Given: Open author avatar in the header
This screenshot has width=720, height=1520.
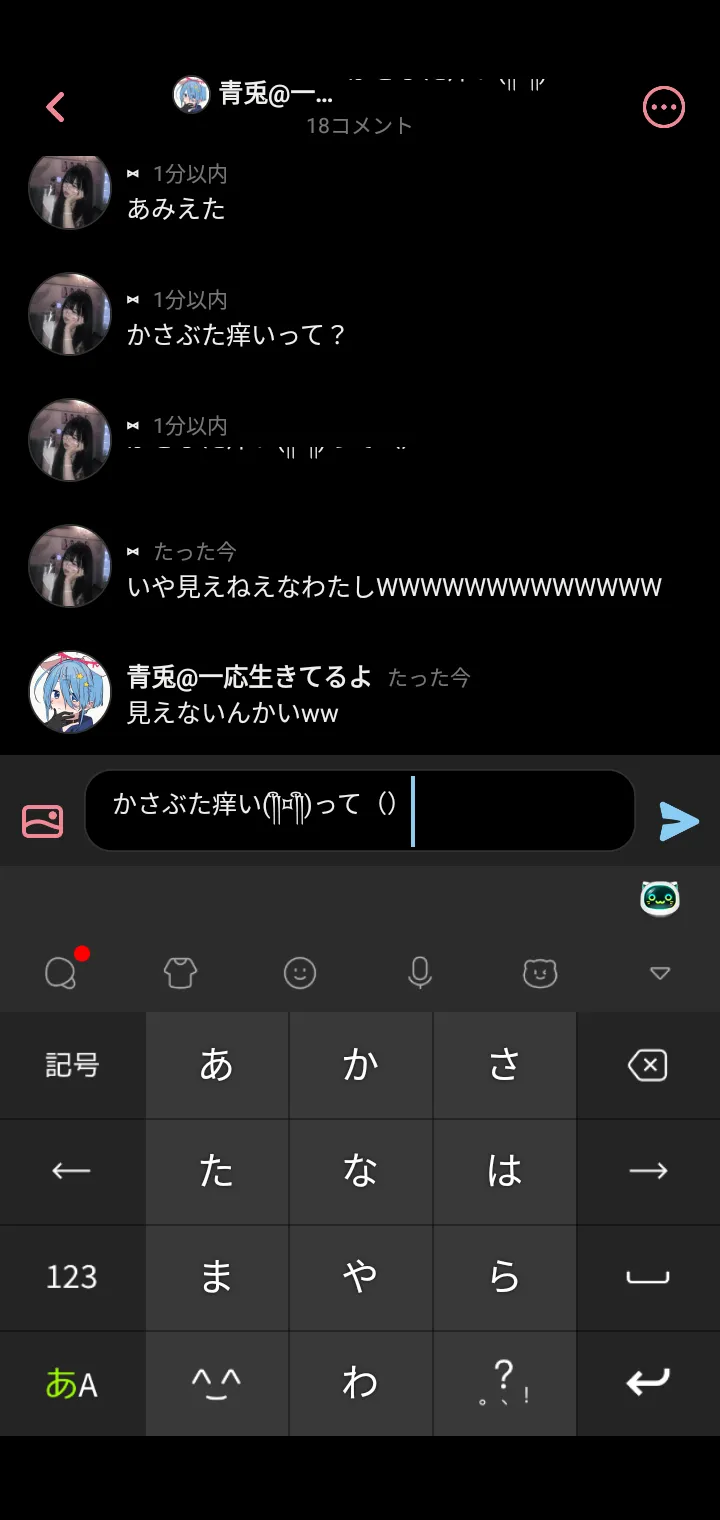Looking at the screenshot, I should 191,95.
